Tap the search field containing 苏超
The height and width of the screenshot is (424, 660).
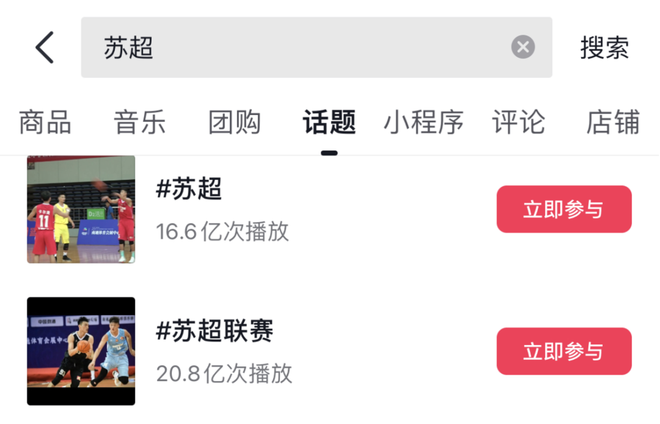pyautogui.click(x=300, y=47)
